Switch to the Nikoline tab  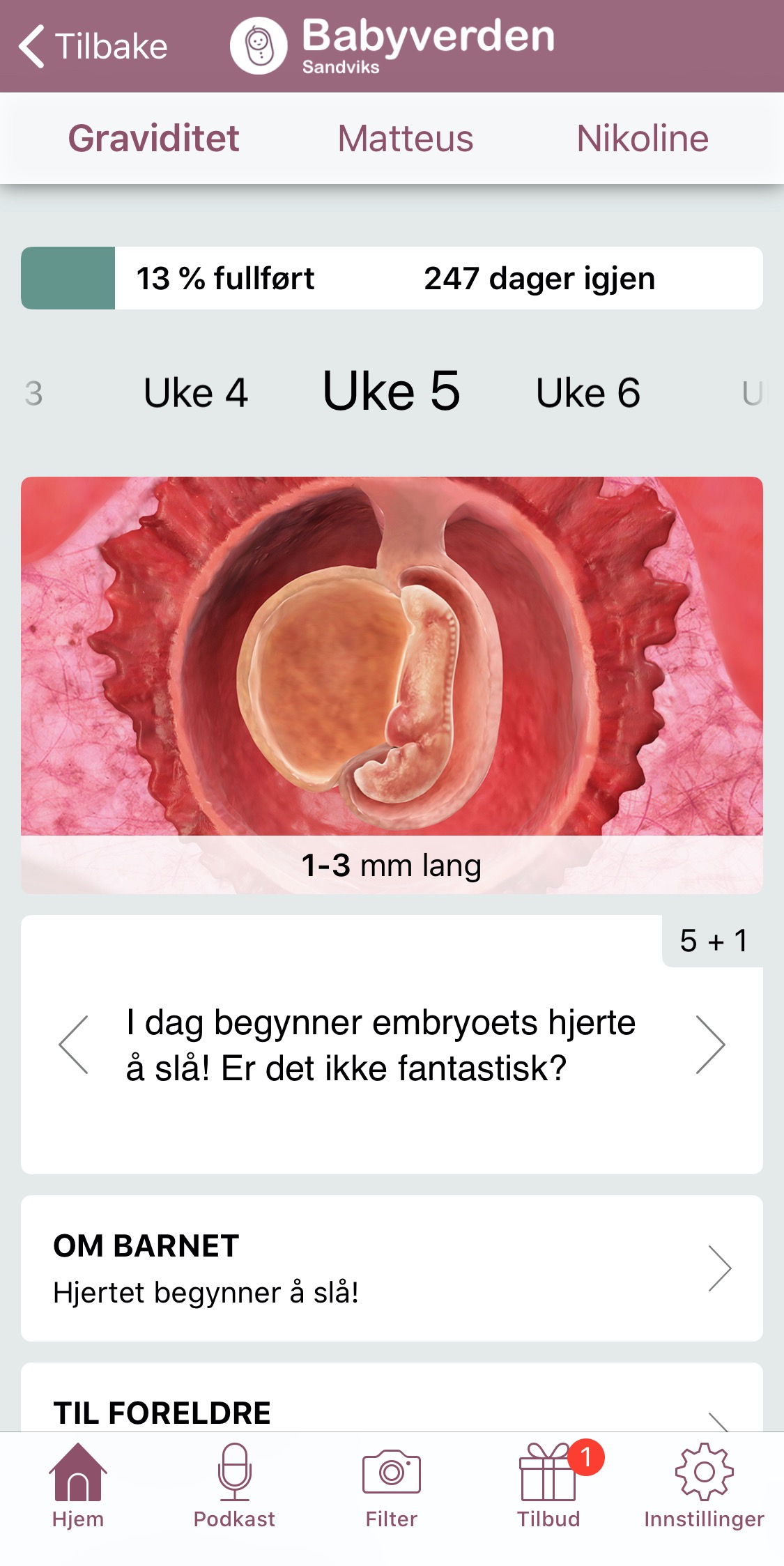(x=642, y=138)
